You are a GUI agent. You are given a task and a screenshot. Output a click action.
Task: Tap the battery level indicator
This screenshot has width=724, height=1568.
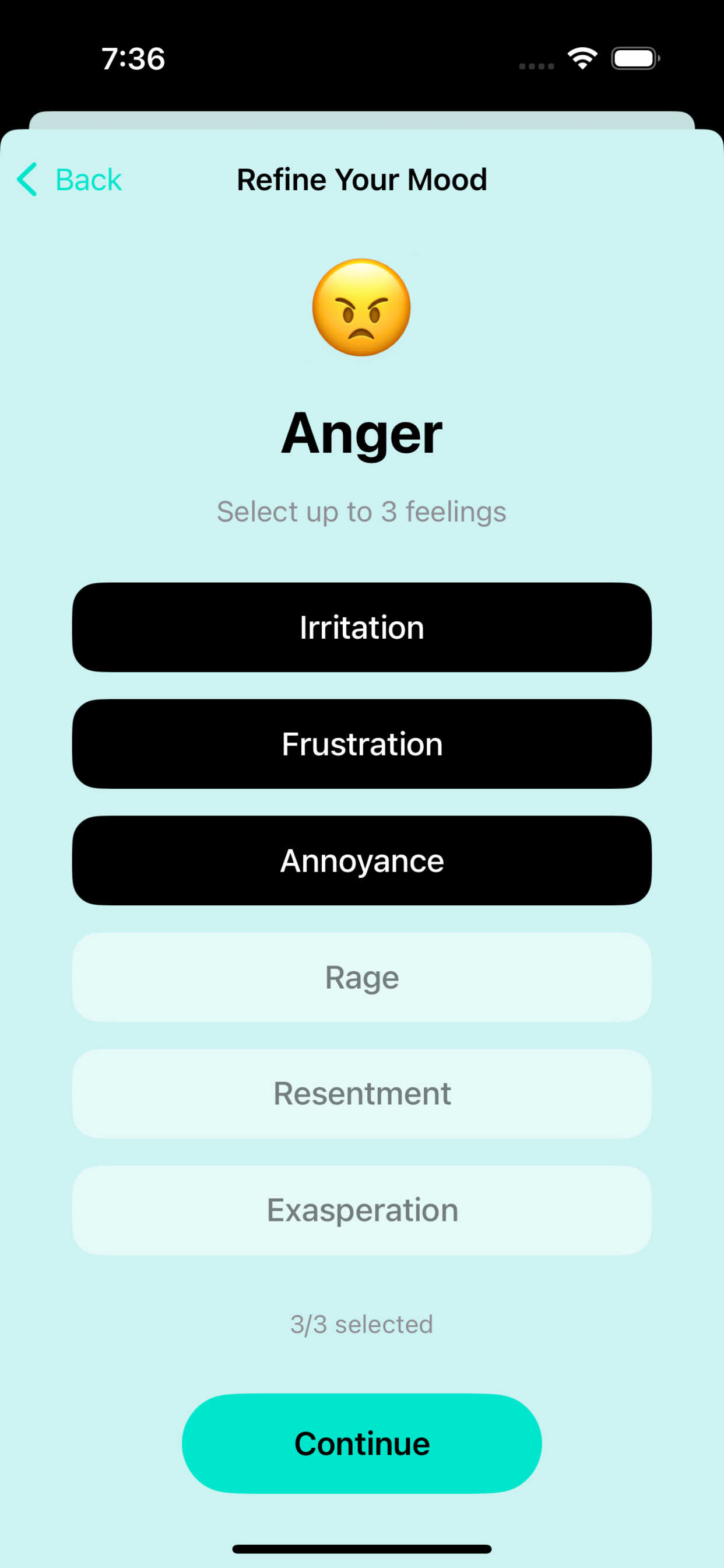point(634,58)
